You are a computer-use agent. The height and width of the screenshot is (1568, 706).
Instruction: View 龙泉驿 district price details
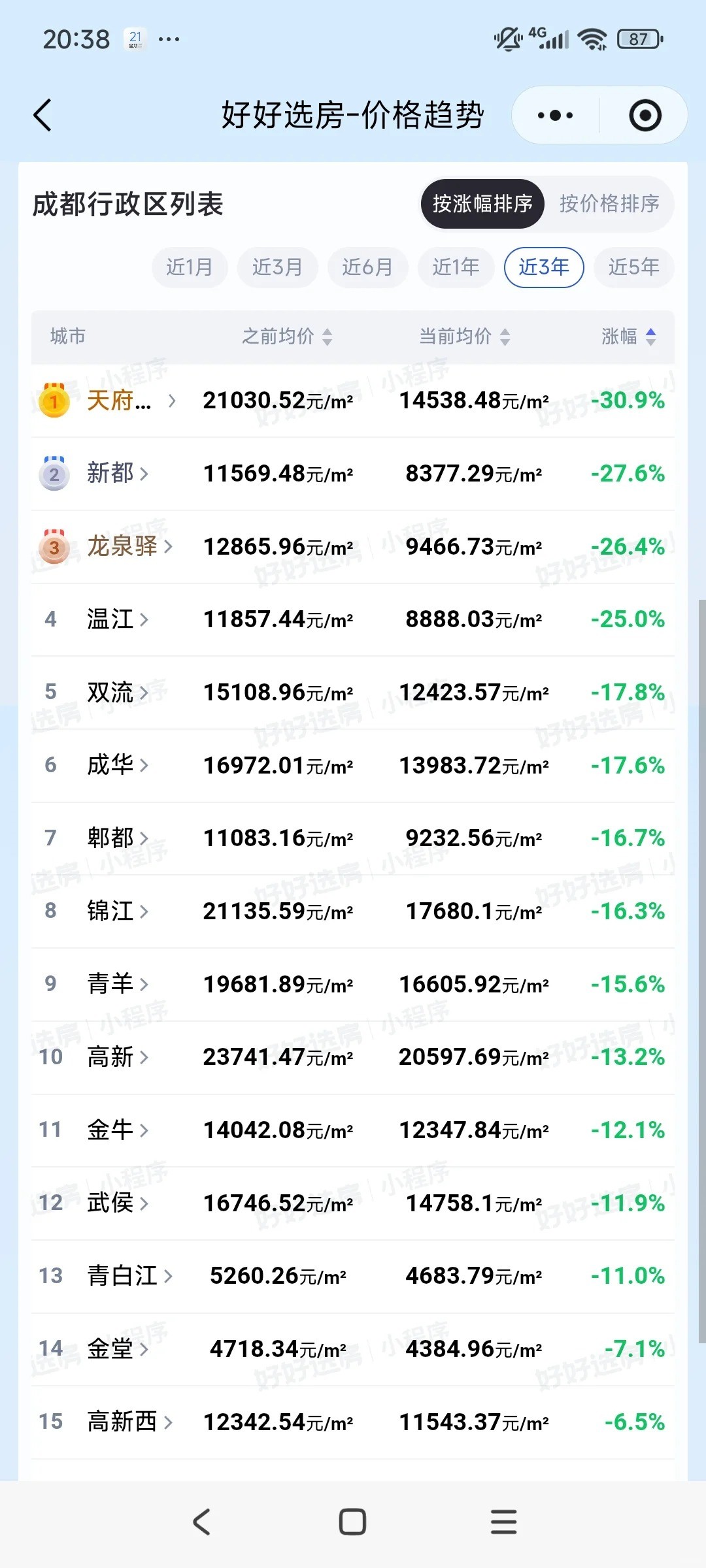click(129, 546)
